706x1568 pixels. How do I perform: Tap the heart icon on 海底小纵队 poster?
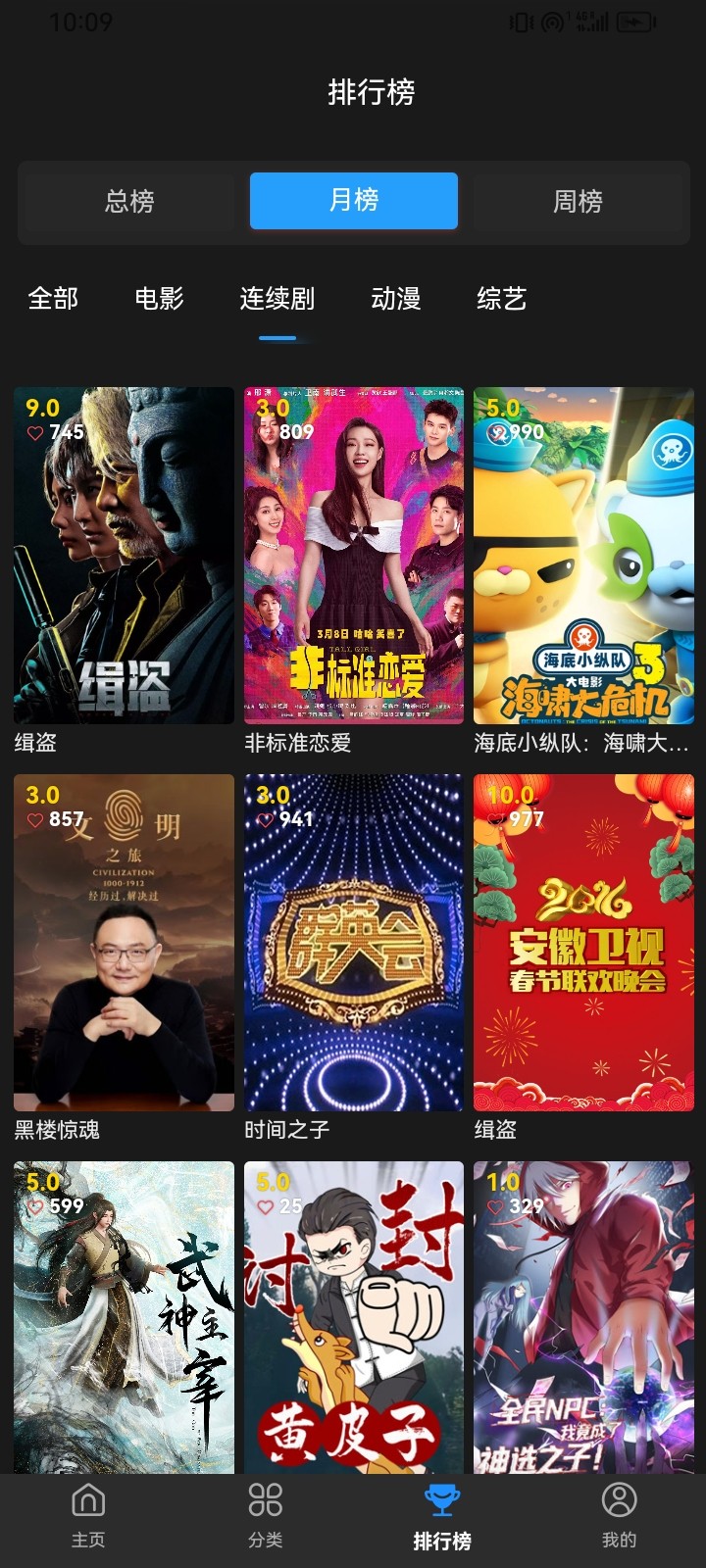click(495, 429)
